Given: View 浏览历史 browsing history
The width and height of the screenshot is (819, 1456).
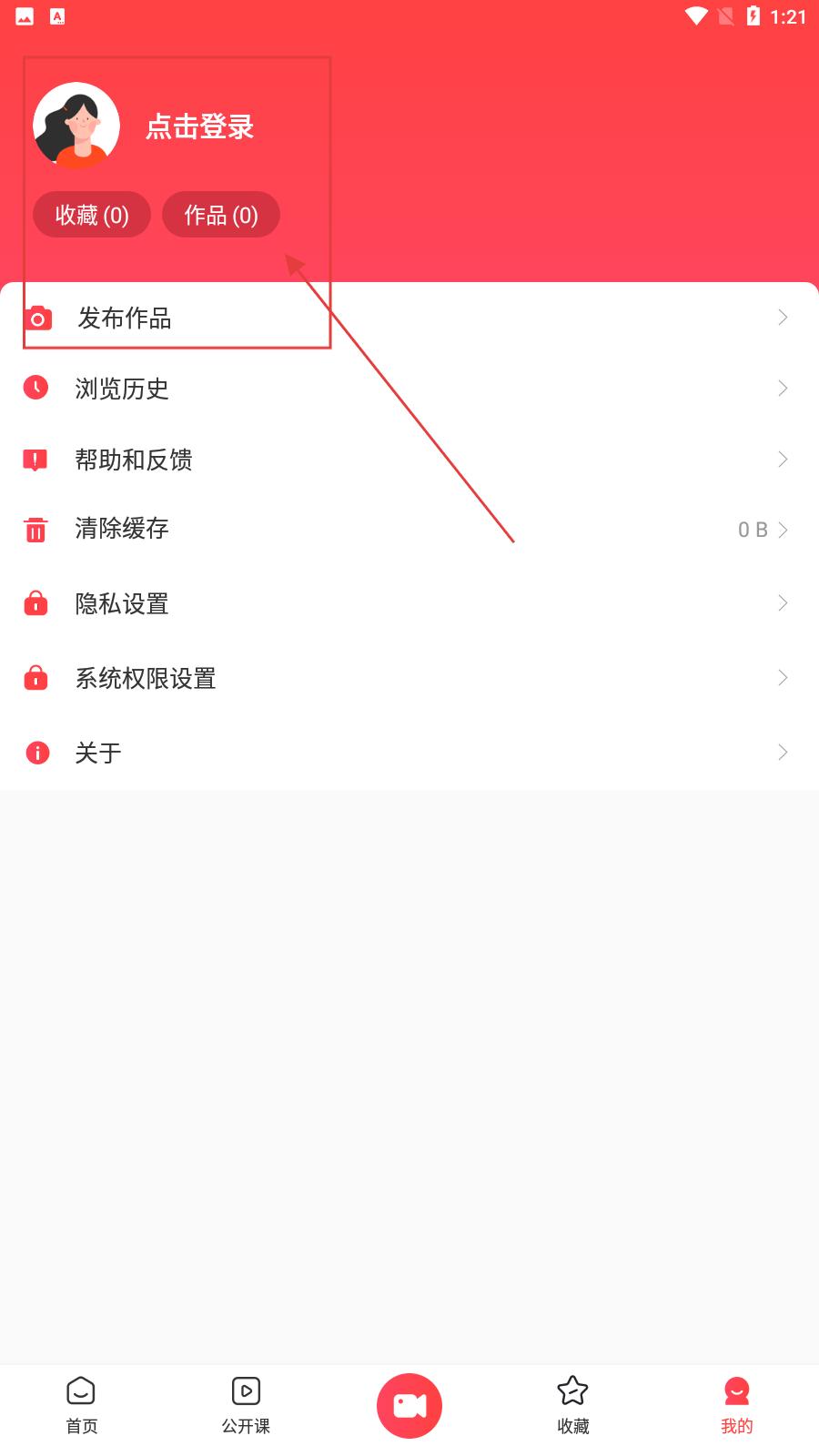Looking at the screenshot, I should [x=409, y=389].
